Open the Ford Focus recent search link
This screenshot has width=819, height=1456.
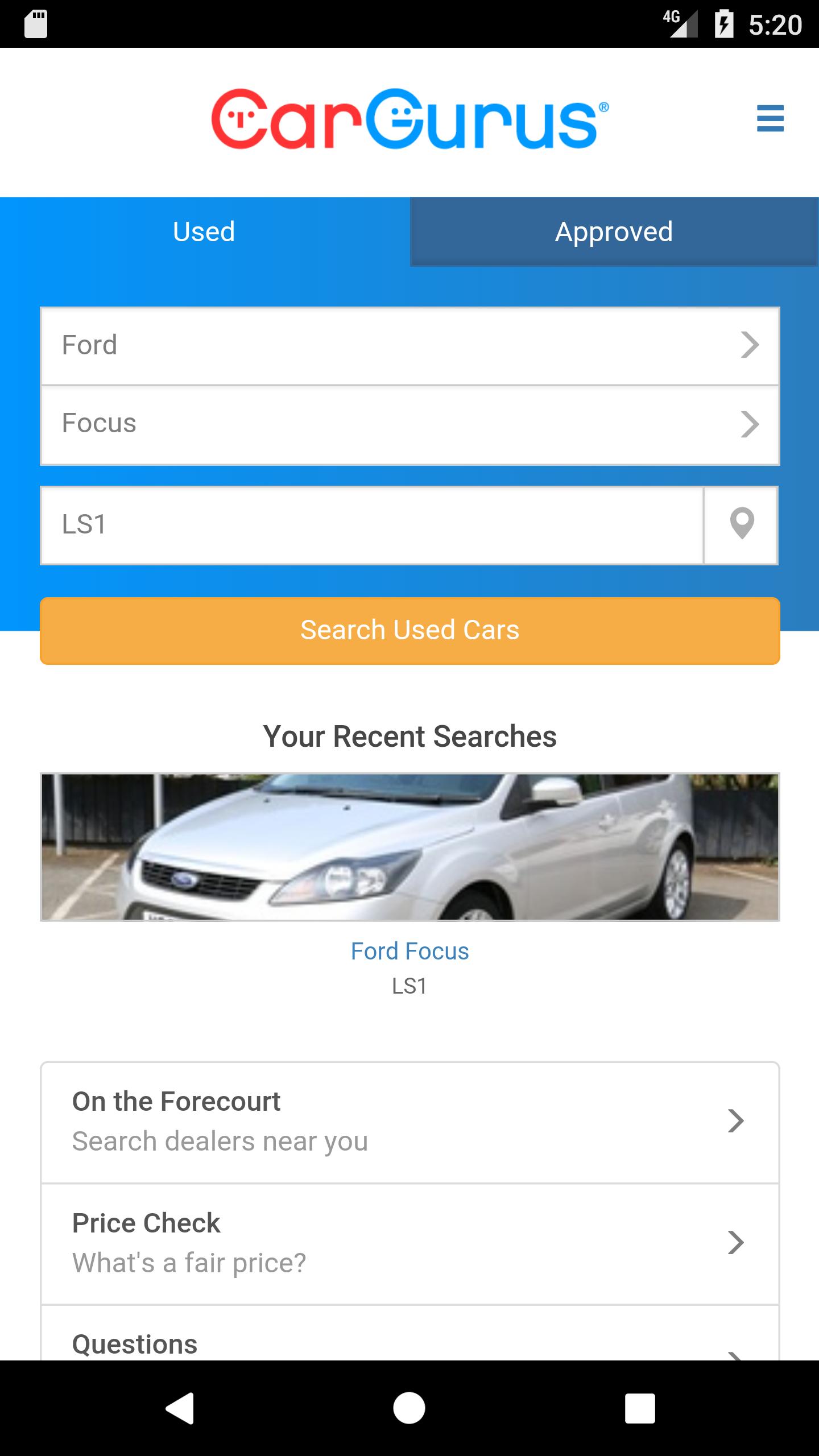(409, 951)
